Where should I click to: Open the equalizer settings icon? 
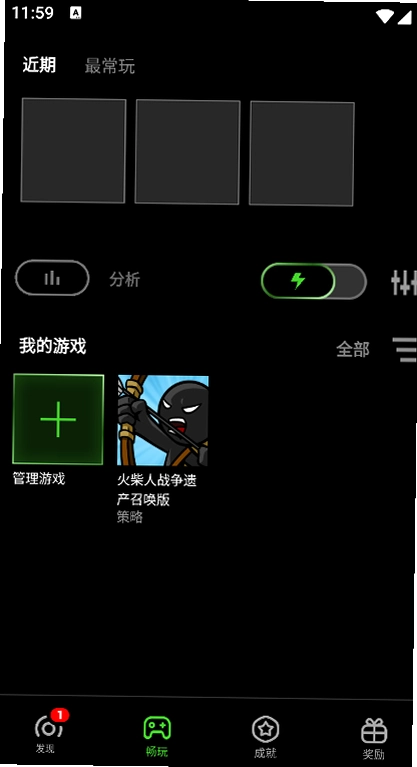click(x=404, y=282)
